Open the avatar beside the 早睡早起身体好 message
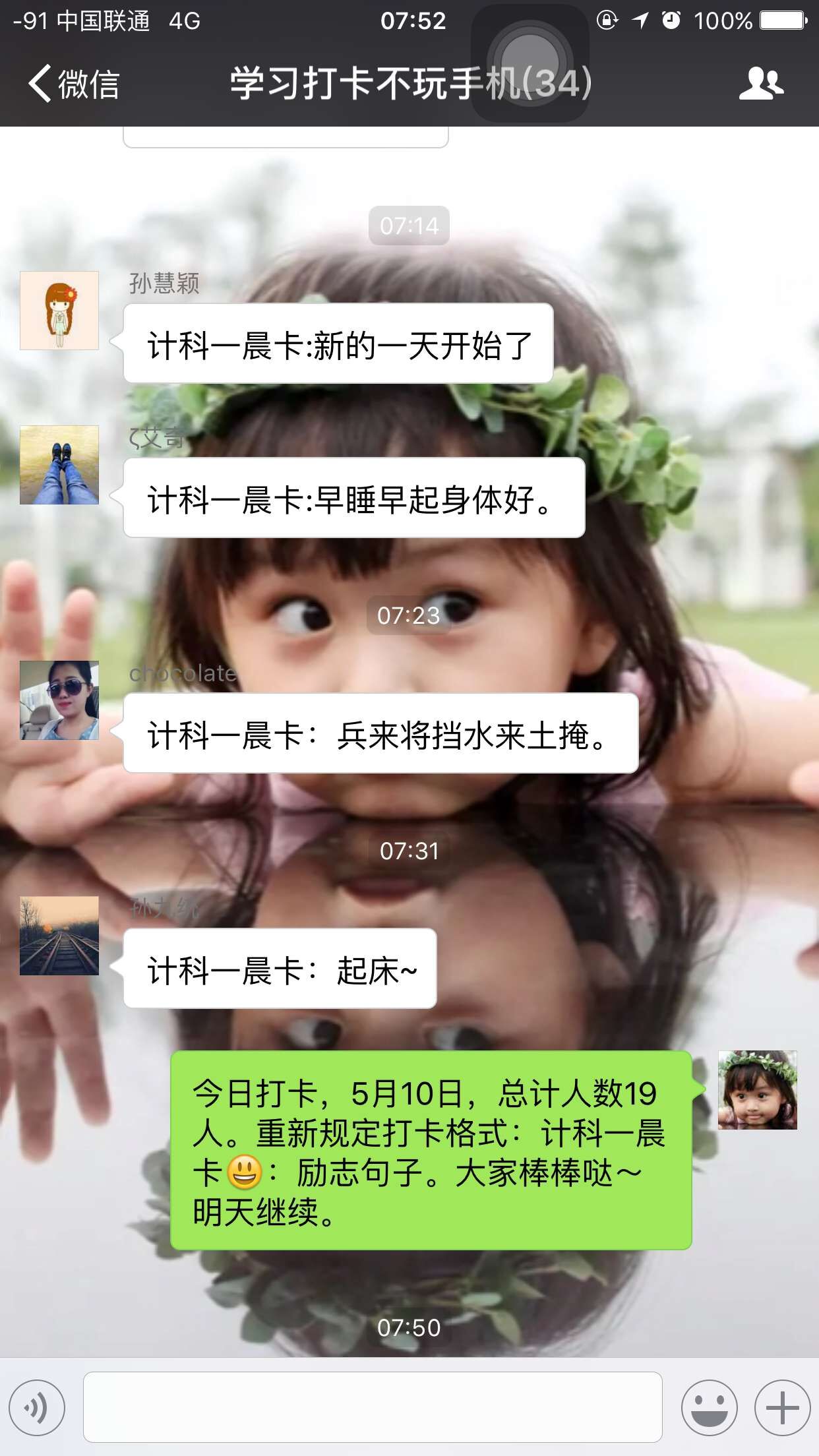The height and width of the screenshot is (1456, 819). [x=59, y=465]
